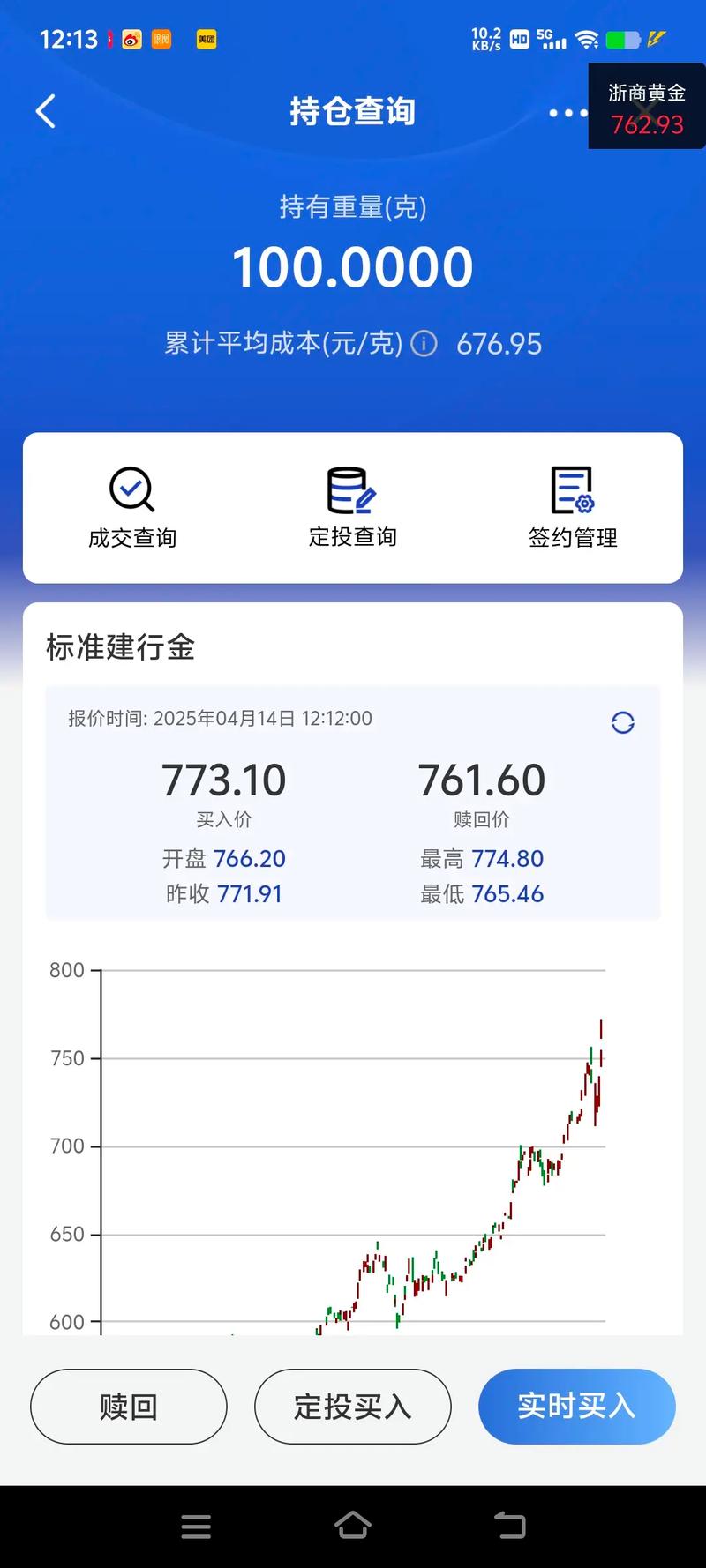The height and width of the screenshot is (1568, 706).
Task: Tap the refresh icon to update the gold quote
Action: pyautogui.click(x=623, y=722)
